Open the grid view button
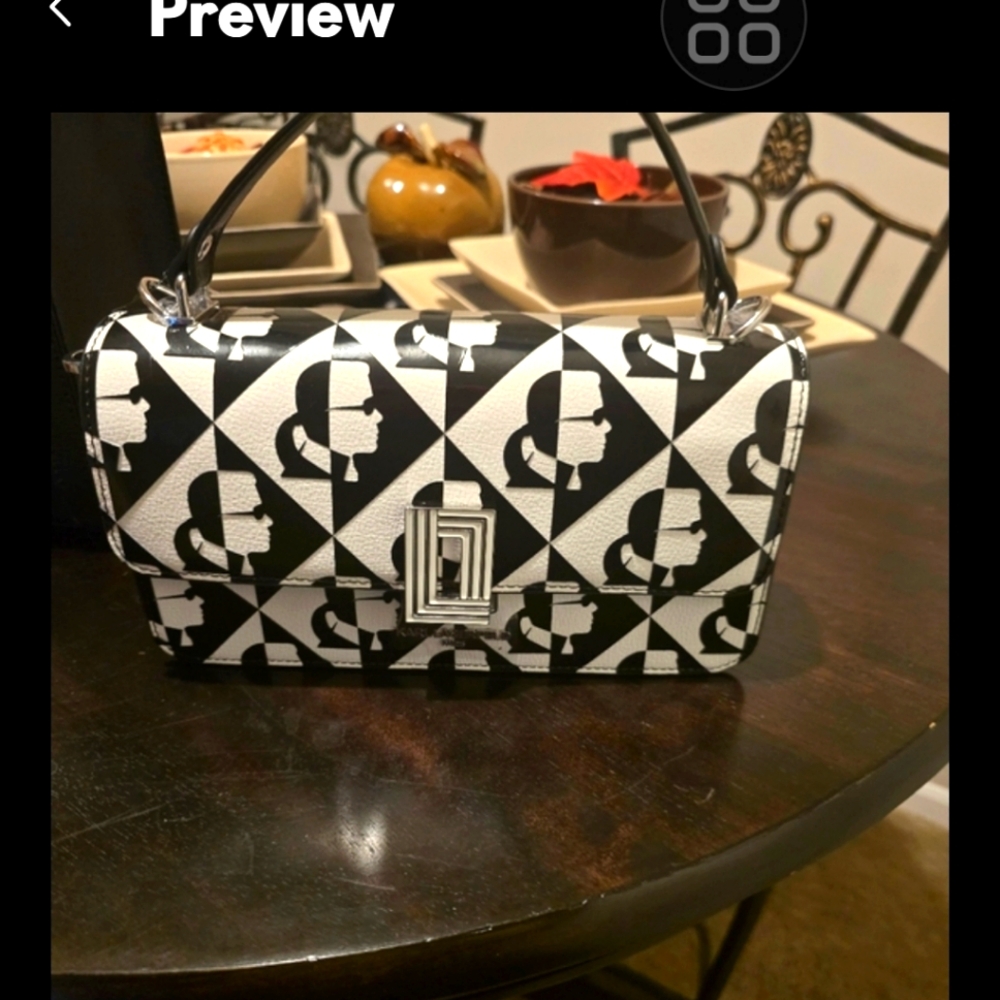This screenshot has width=1000, height=1000. (733, 30)
